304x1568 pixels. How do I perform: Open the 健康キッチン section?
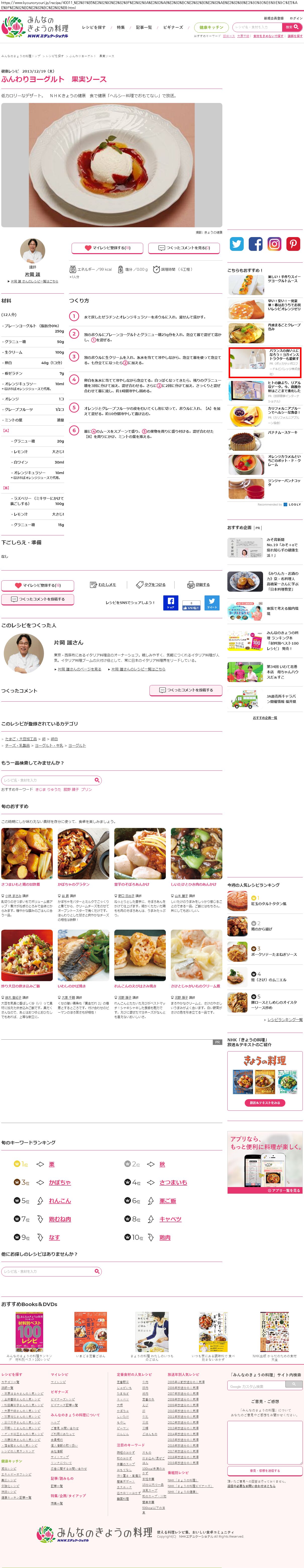tap(211, 27)
